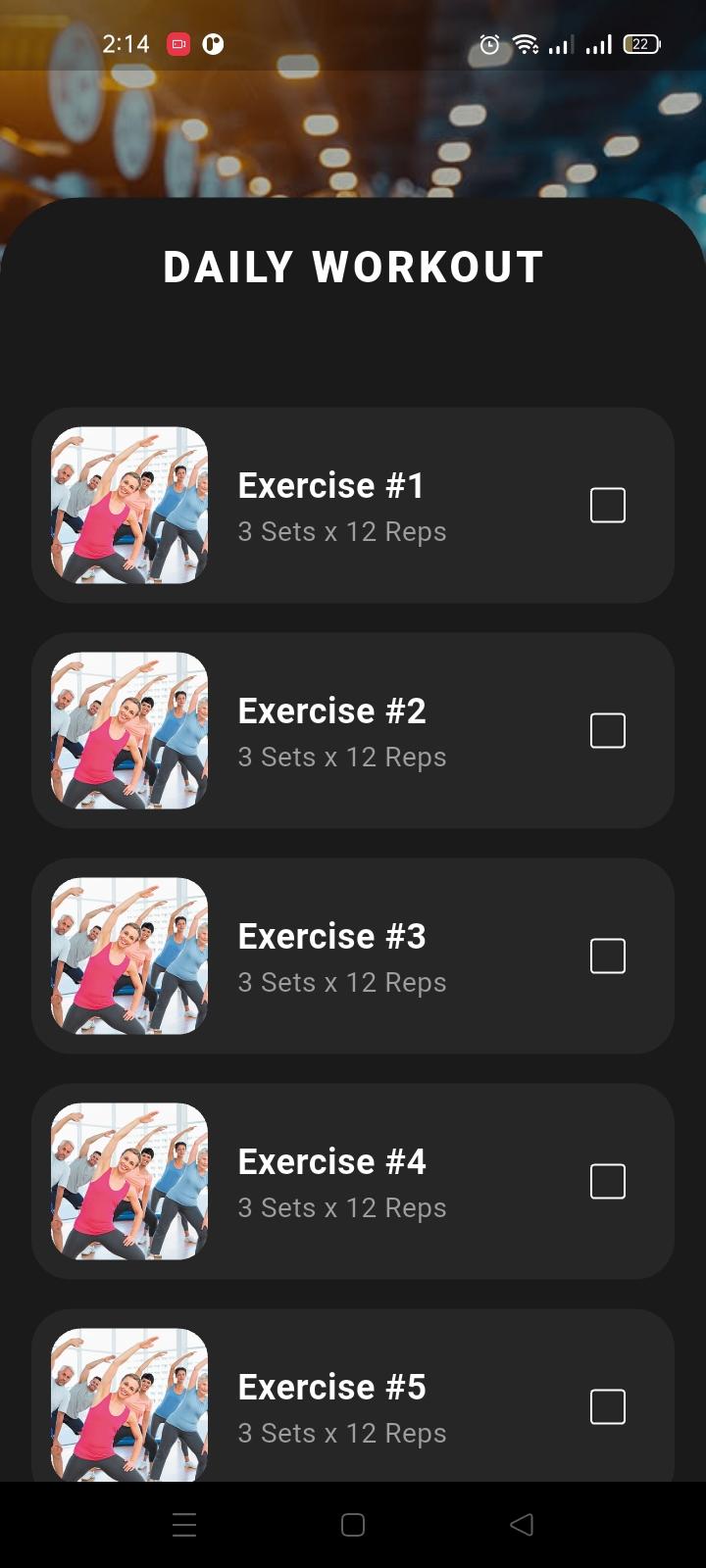Open the Exercise #1 card
The width and height of the screenshot is (706, 1568).
click(x=341, y=506)
